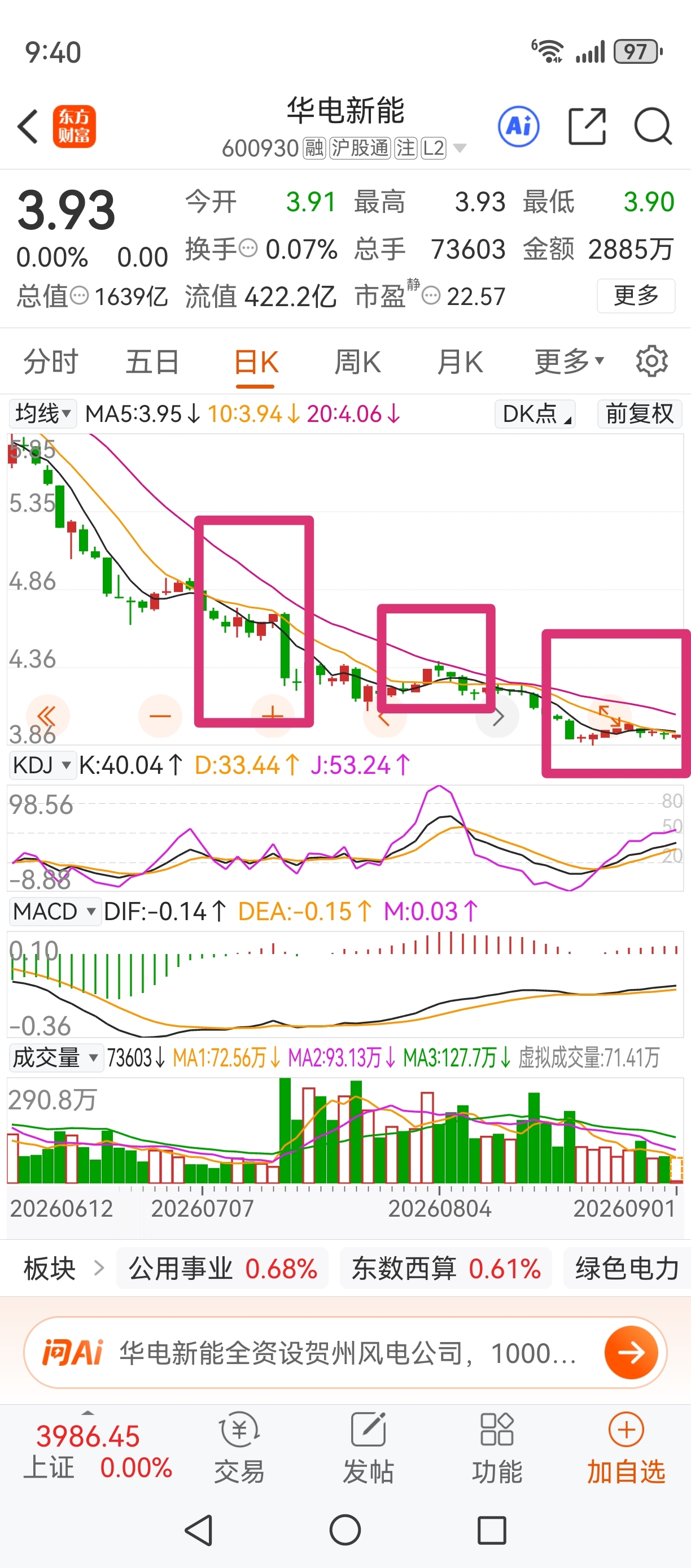Open the Ai assistant icon

[518, 127]
